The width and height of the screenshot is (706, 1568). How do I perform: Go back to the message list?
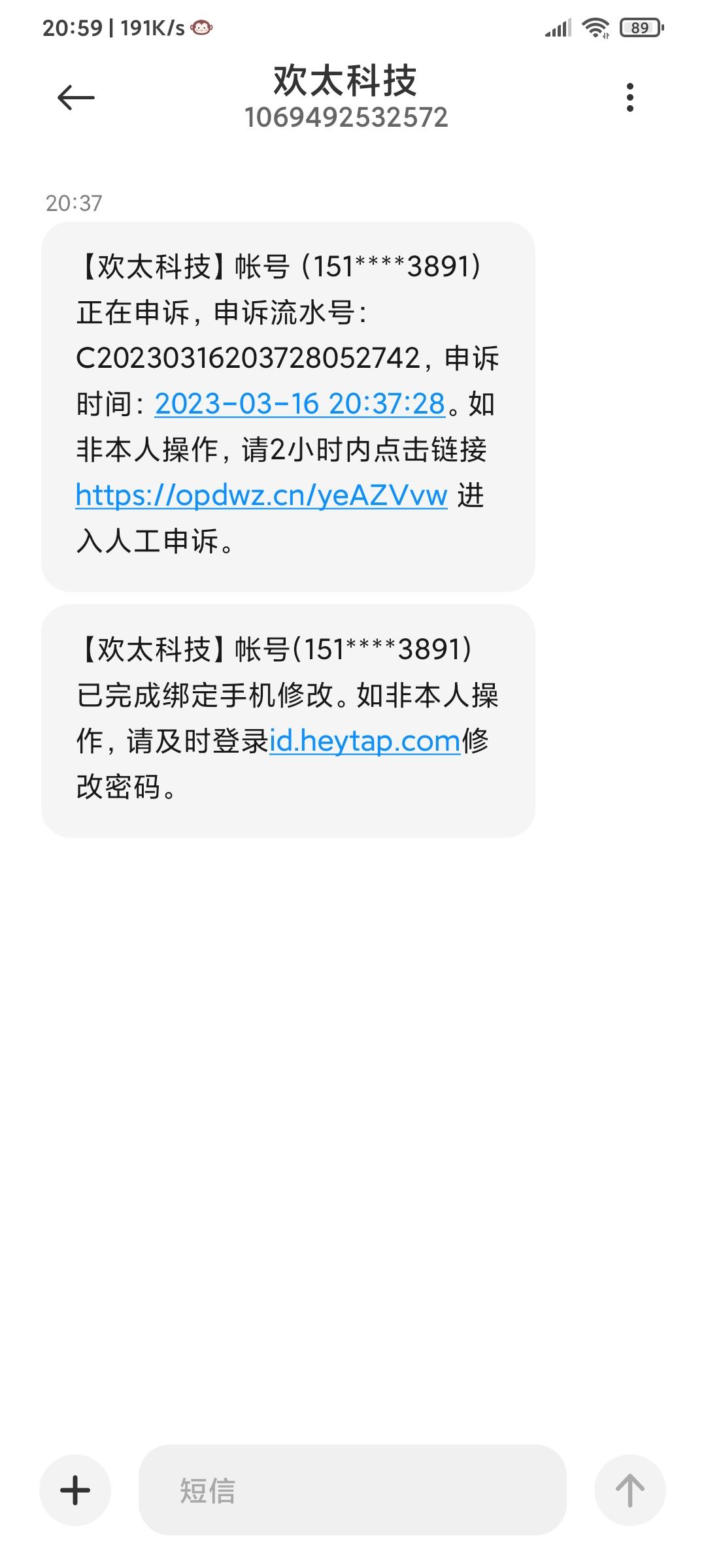point(76,98)
